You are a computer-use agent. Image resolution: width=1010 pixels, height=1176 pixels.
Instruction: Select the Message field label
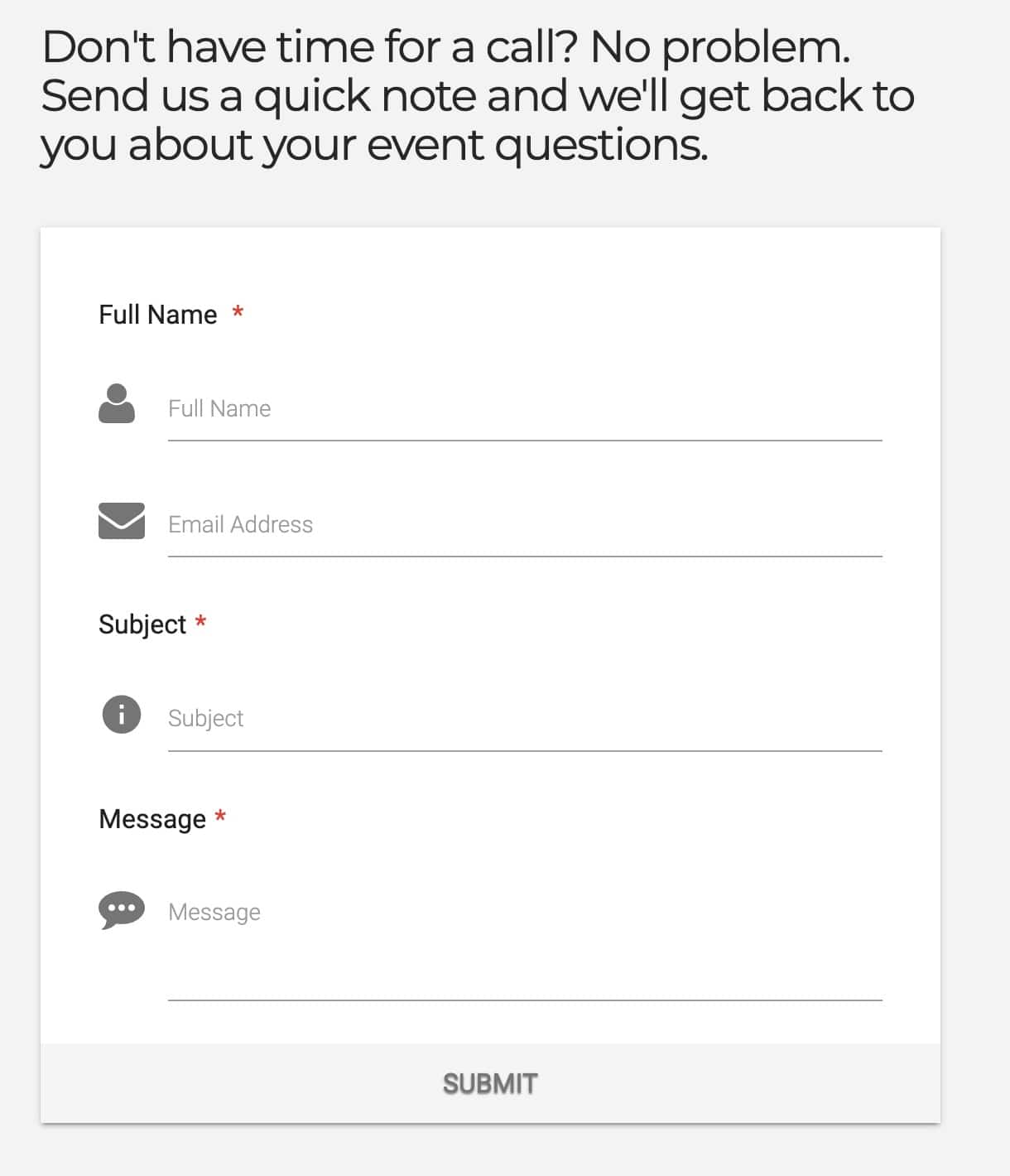point(151,818)
